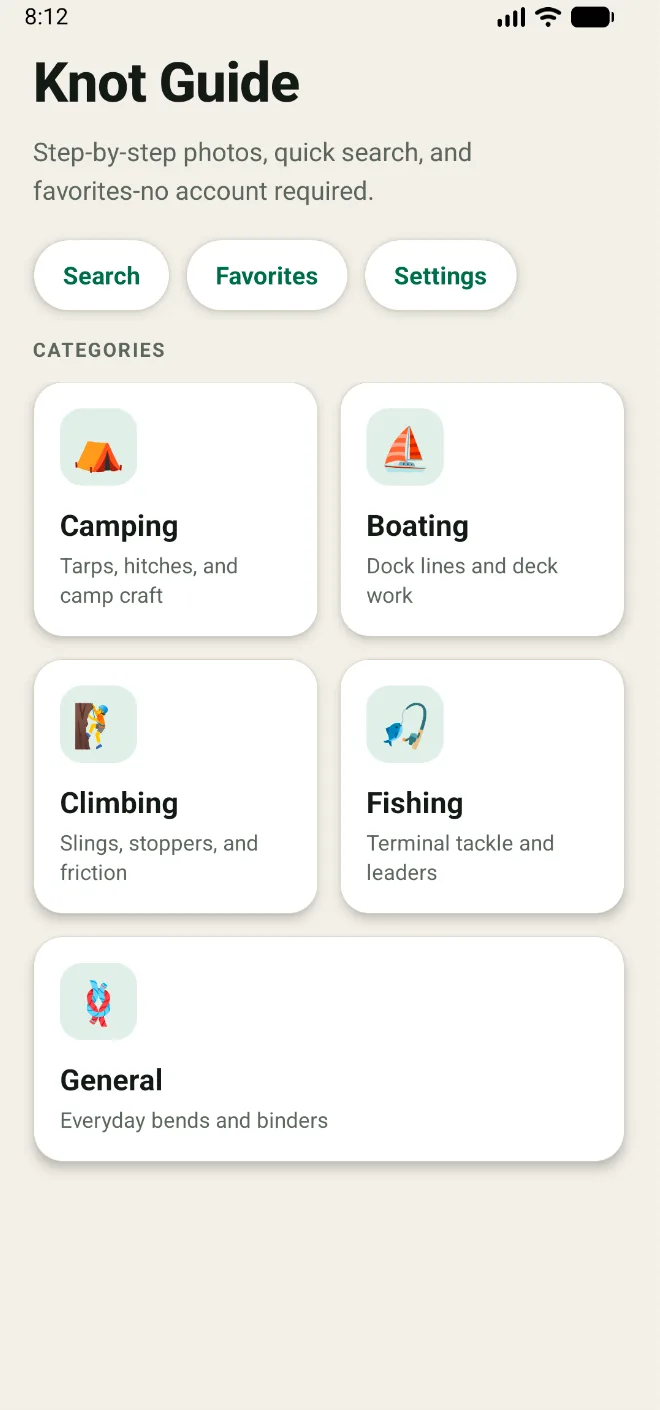This screenshot has height=1410, width=660.
Task: Select the Boating category
Action: point(482,510)
